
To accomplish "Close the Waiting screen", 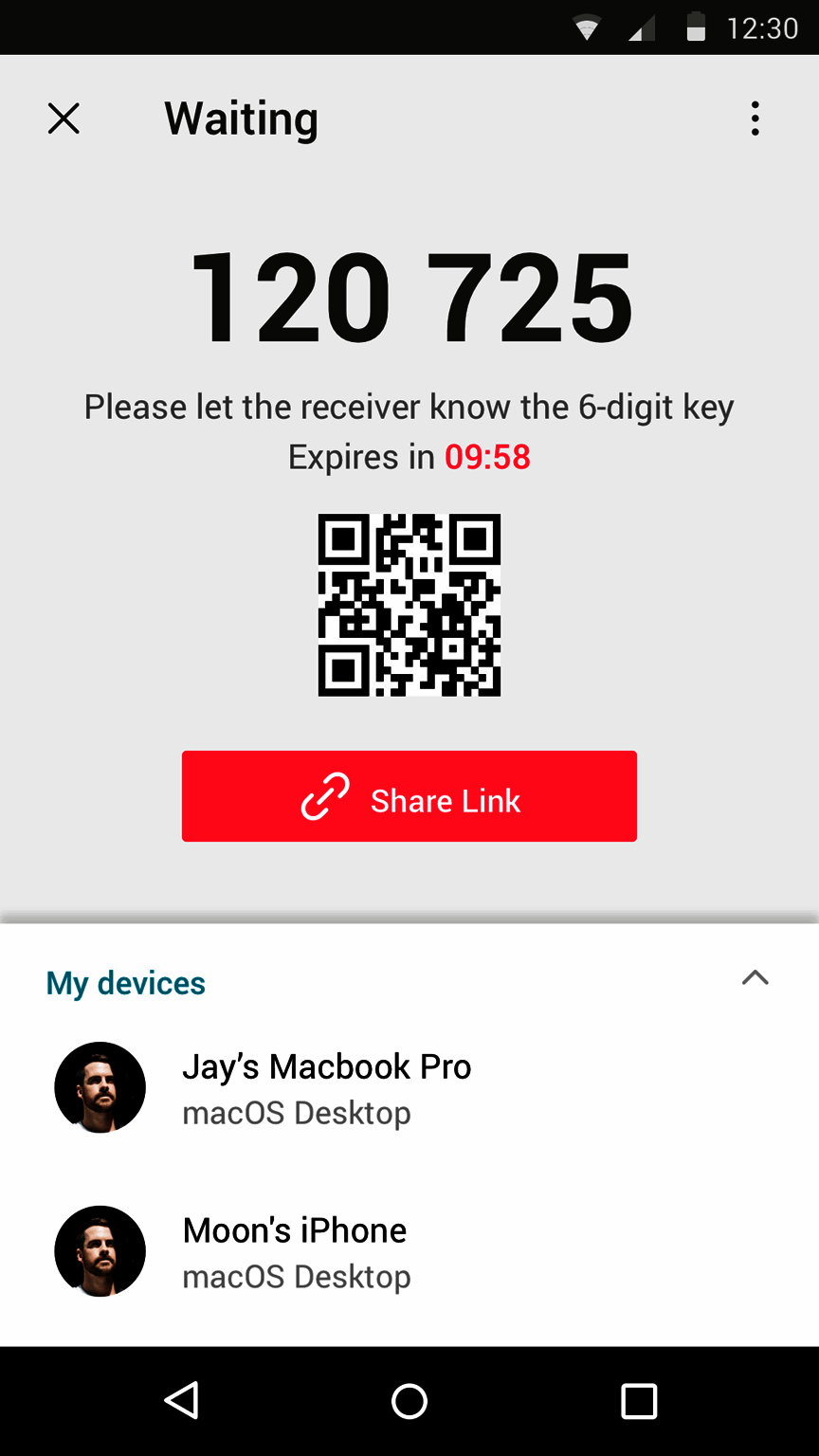I will [x=64, y=118].
